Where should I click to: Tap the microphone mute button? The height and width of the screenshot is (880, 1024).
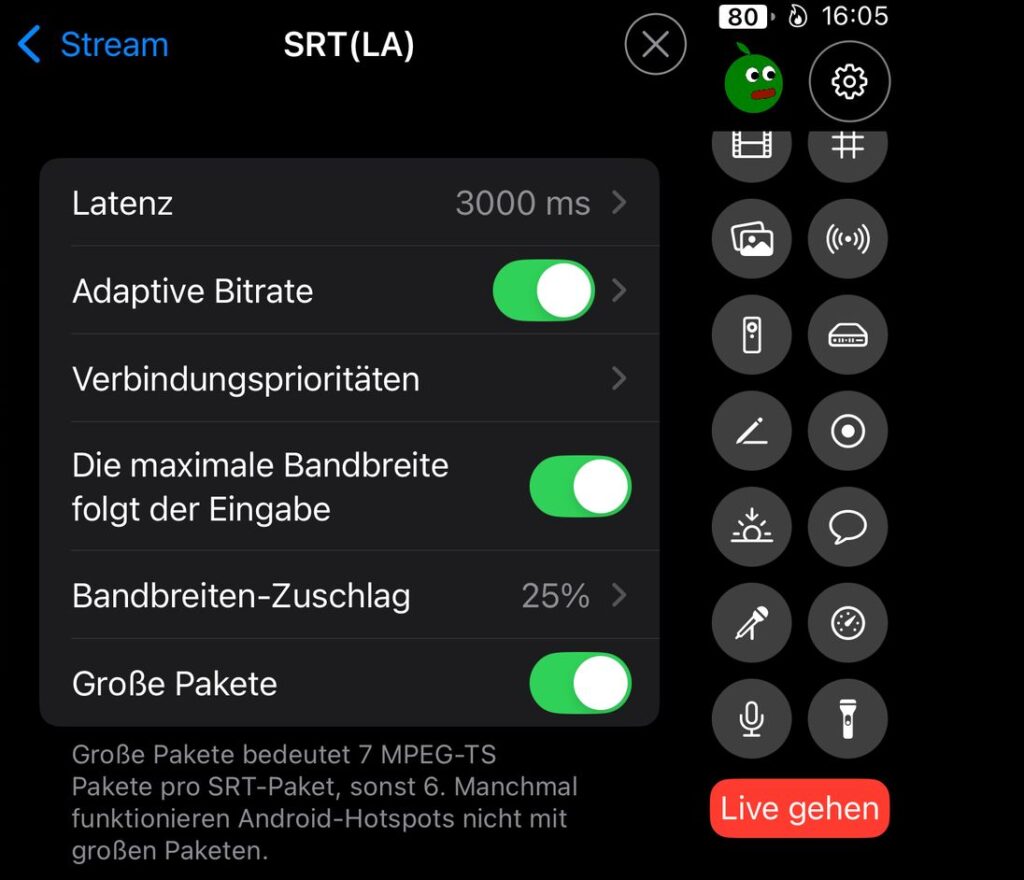(x=752, y=719)
